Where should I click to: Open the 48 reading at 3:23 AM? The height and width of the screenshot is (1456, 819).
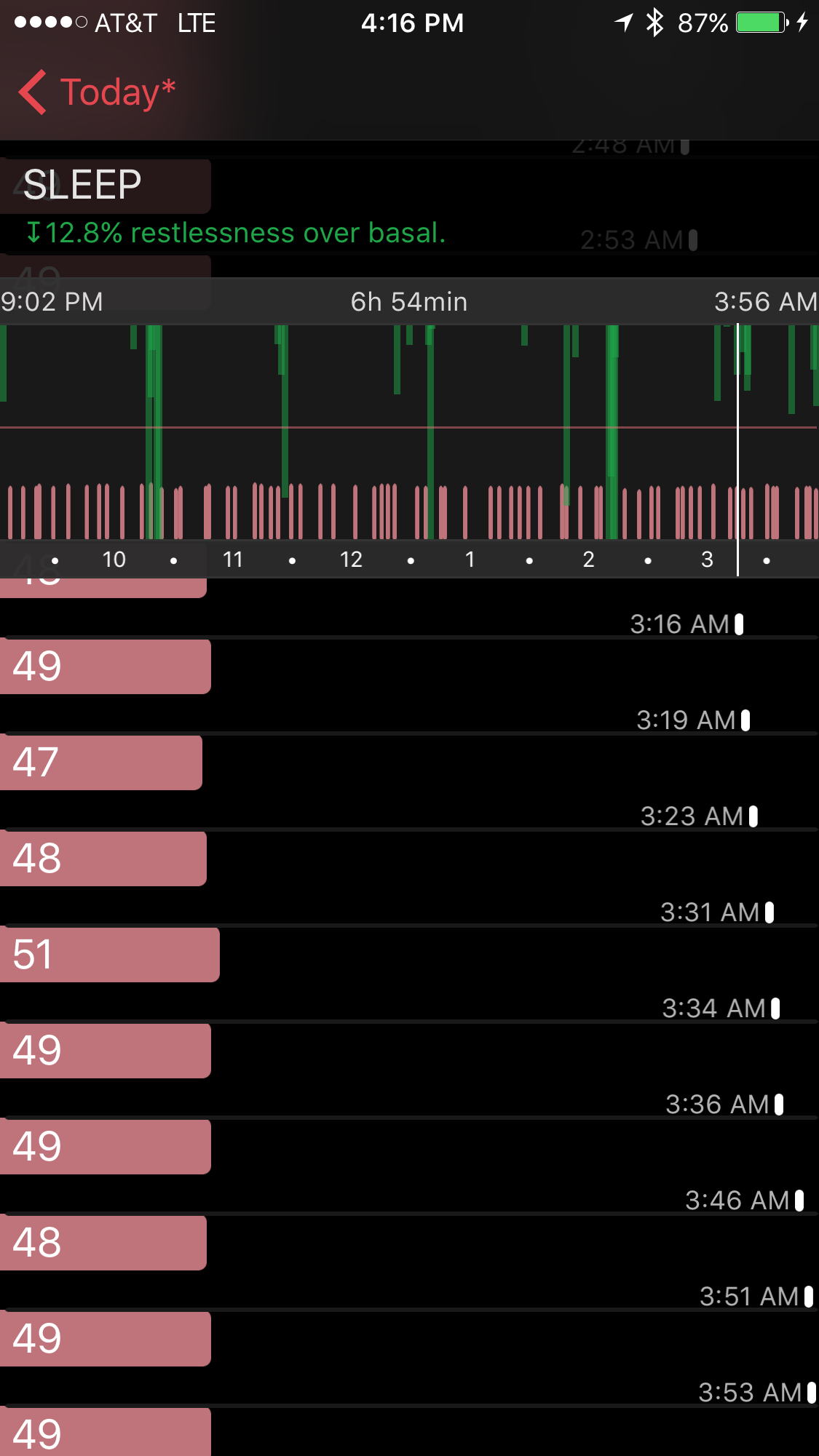pyautogui.click(x=103, y=858)
